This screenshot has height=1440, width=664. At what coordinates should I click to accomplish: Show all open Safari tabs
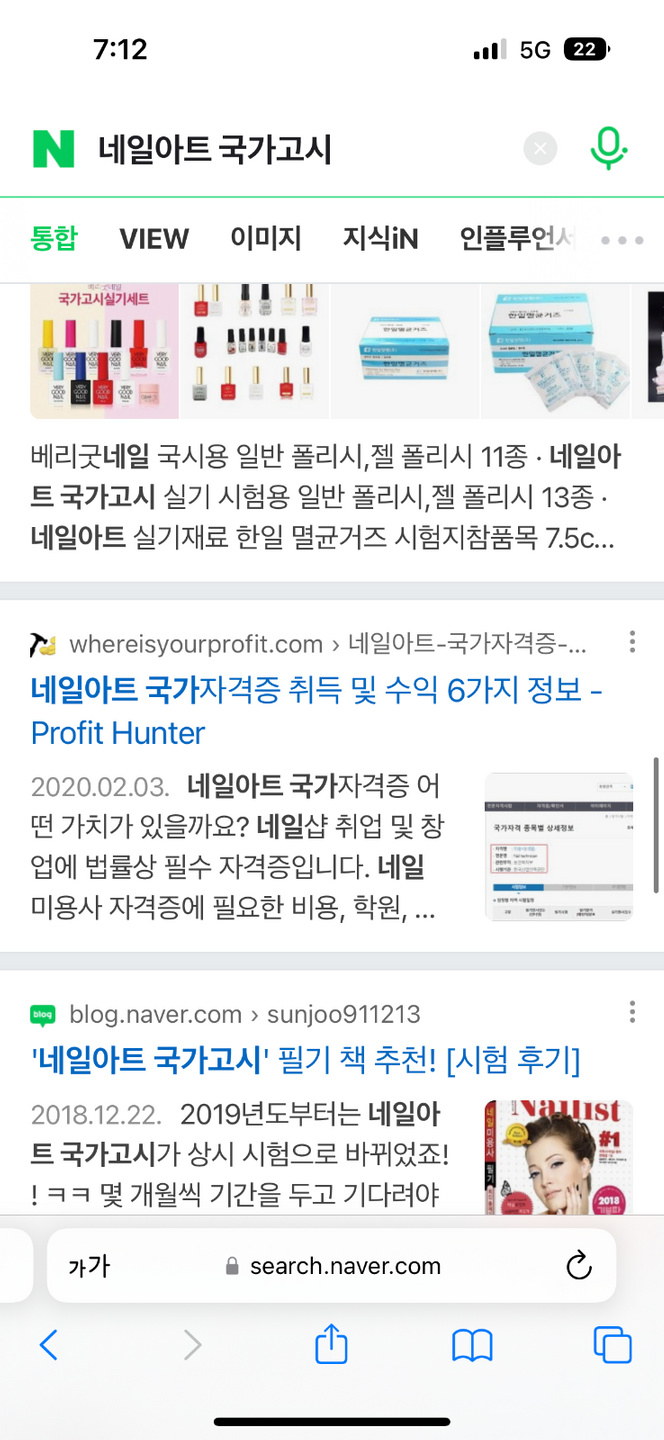pos(612,1345)
